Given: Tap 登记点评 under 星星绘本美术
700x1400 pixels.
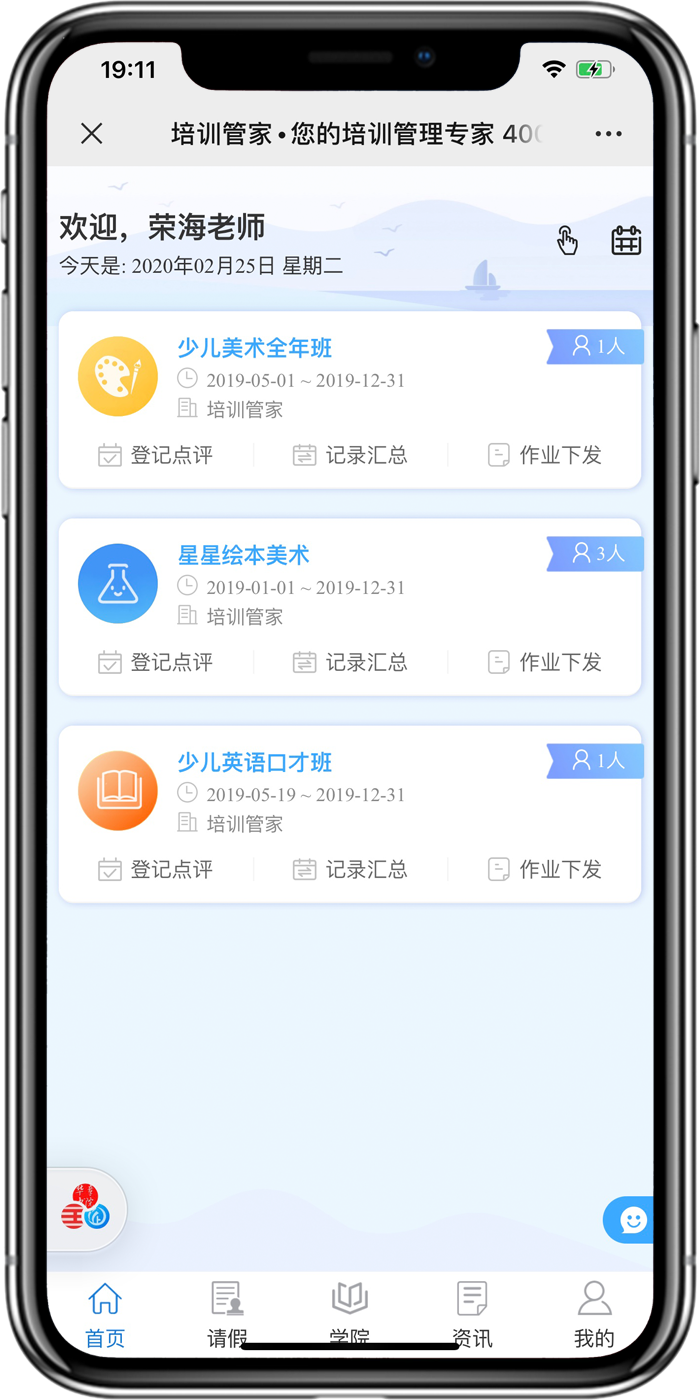Looking at the screenshot, I should point(156,663).
